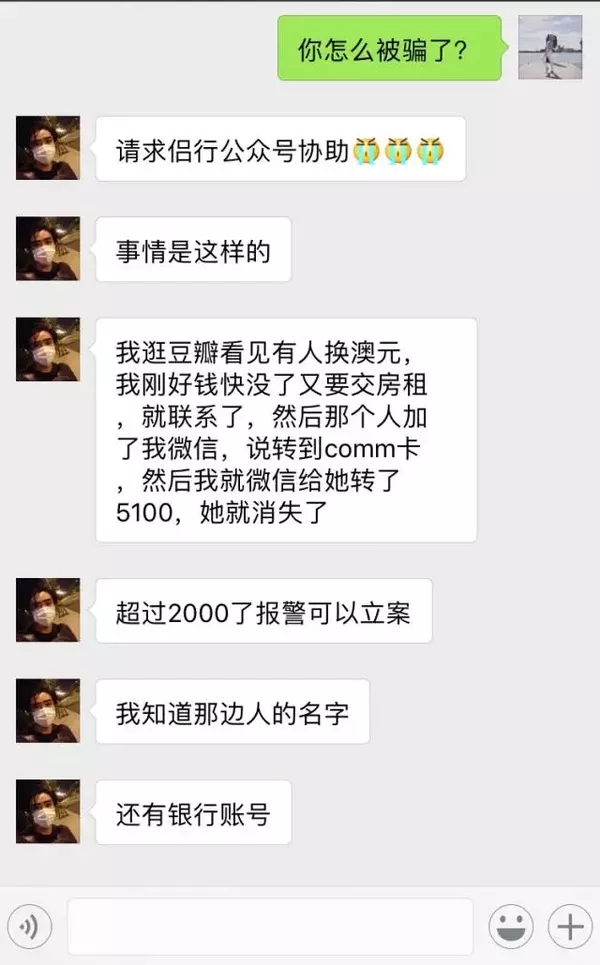Screen dimensions: 600x965
Task: Open contact avatar beside 事情是这样的
Action: pyautogui.click(x=47, y=249)
